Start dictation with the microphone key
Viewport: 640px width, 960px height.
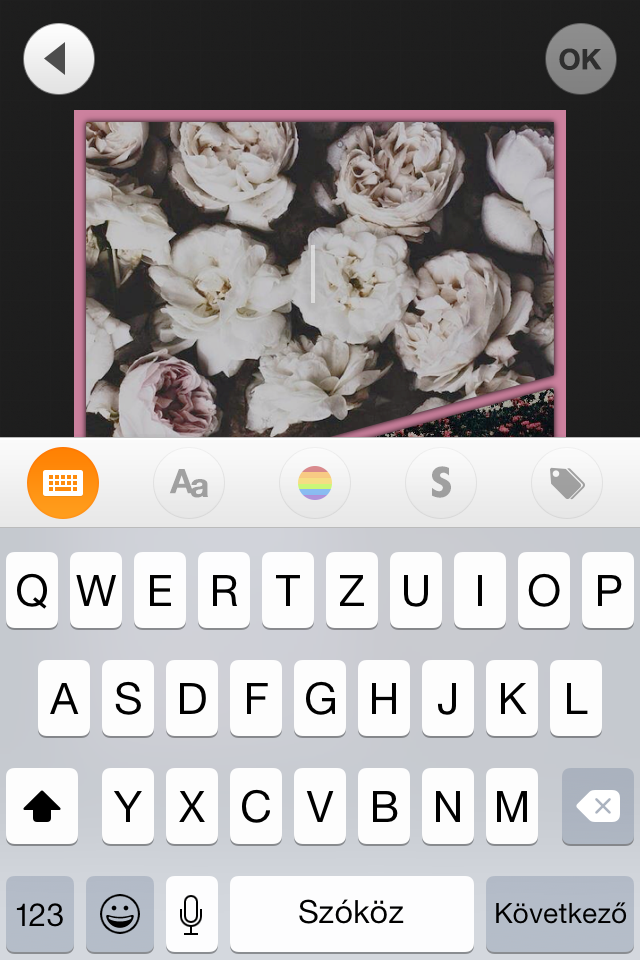(191, 913)
